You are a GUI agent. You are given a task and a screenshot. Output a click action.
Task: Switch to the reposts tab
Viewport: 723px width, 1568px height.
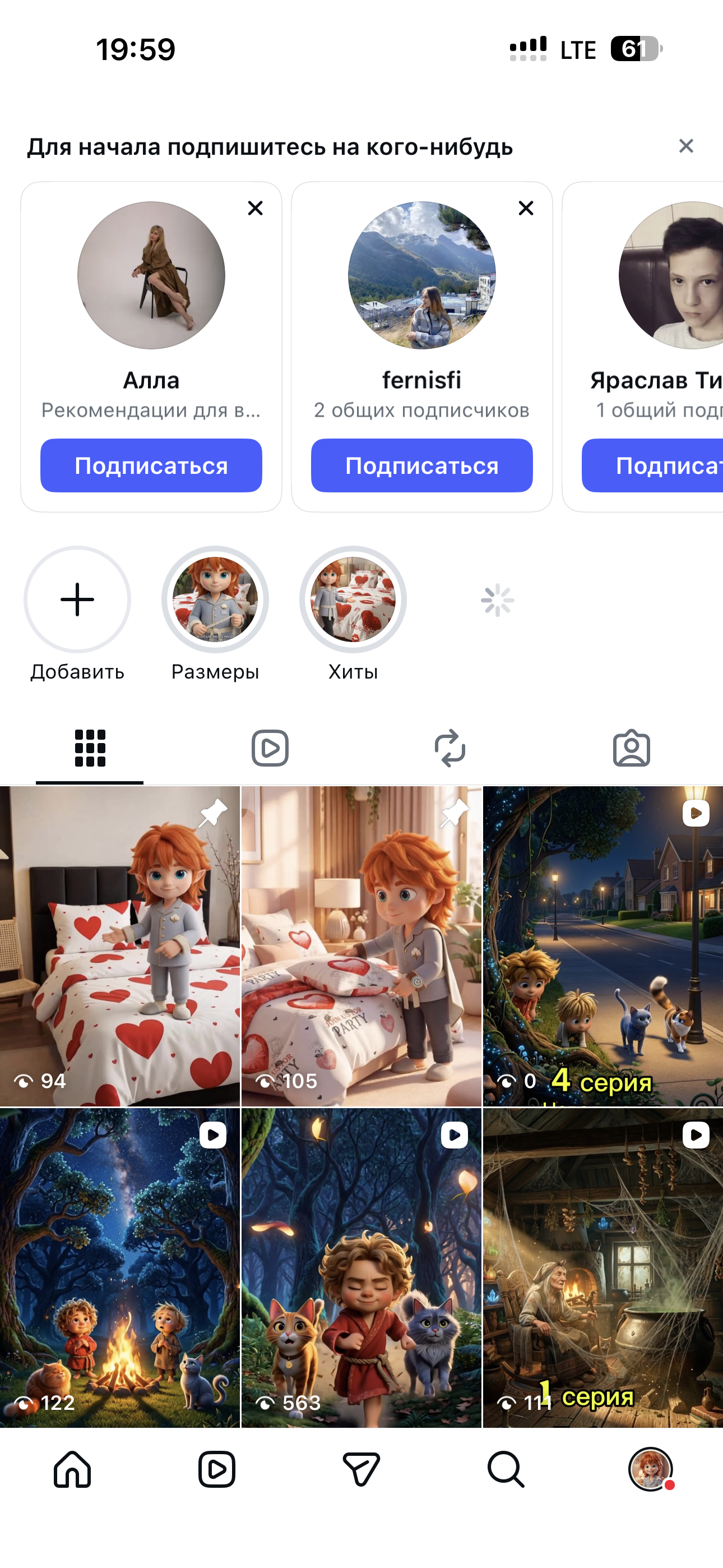449,748
